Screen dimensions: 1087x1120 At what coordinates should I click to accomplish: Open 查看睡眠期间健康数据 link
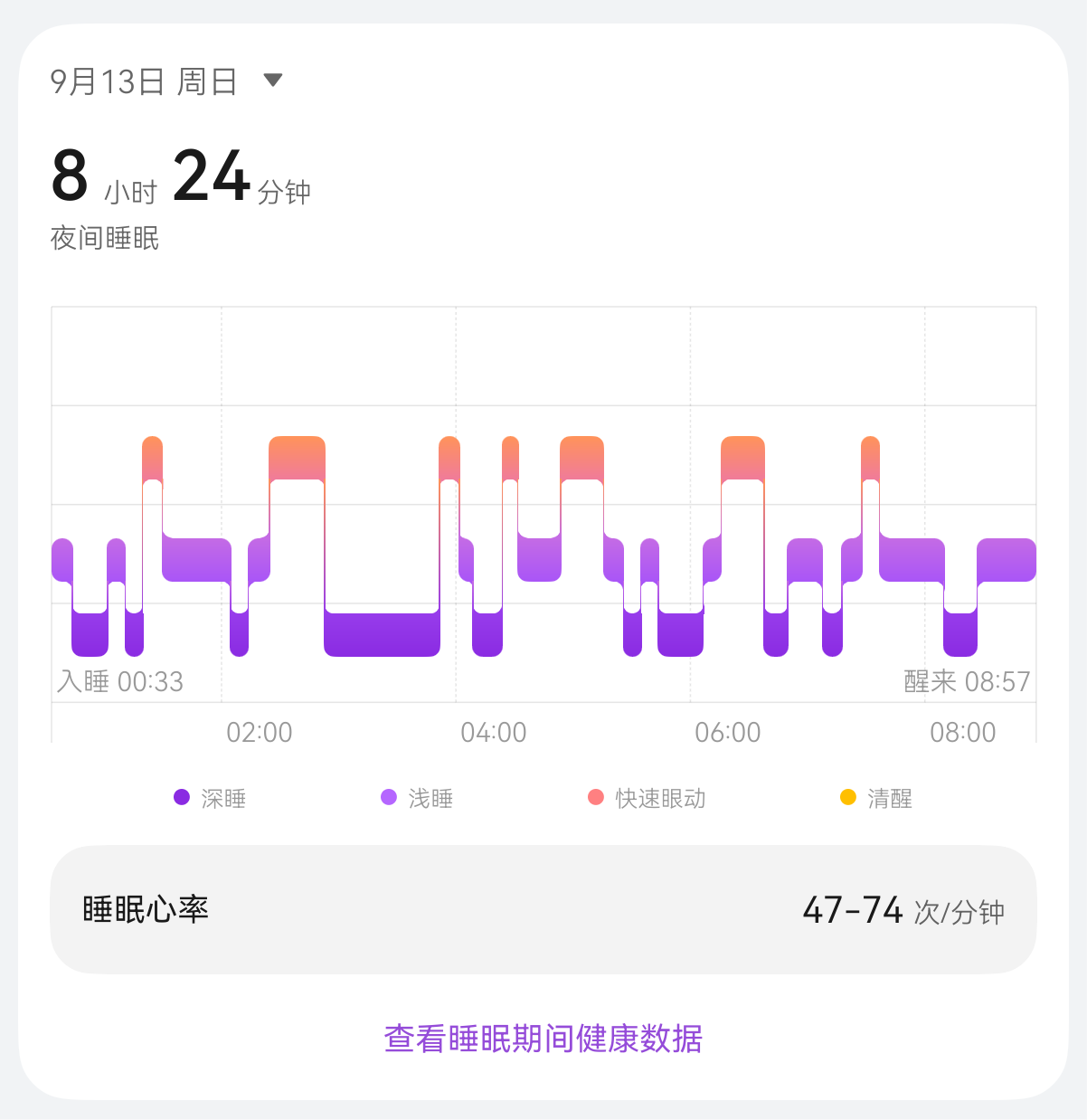coord(543,1039)
